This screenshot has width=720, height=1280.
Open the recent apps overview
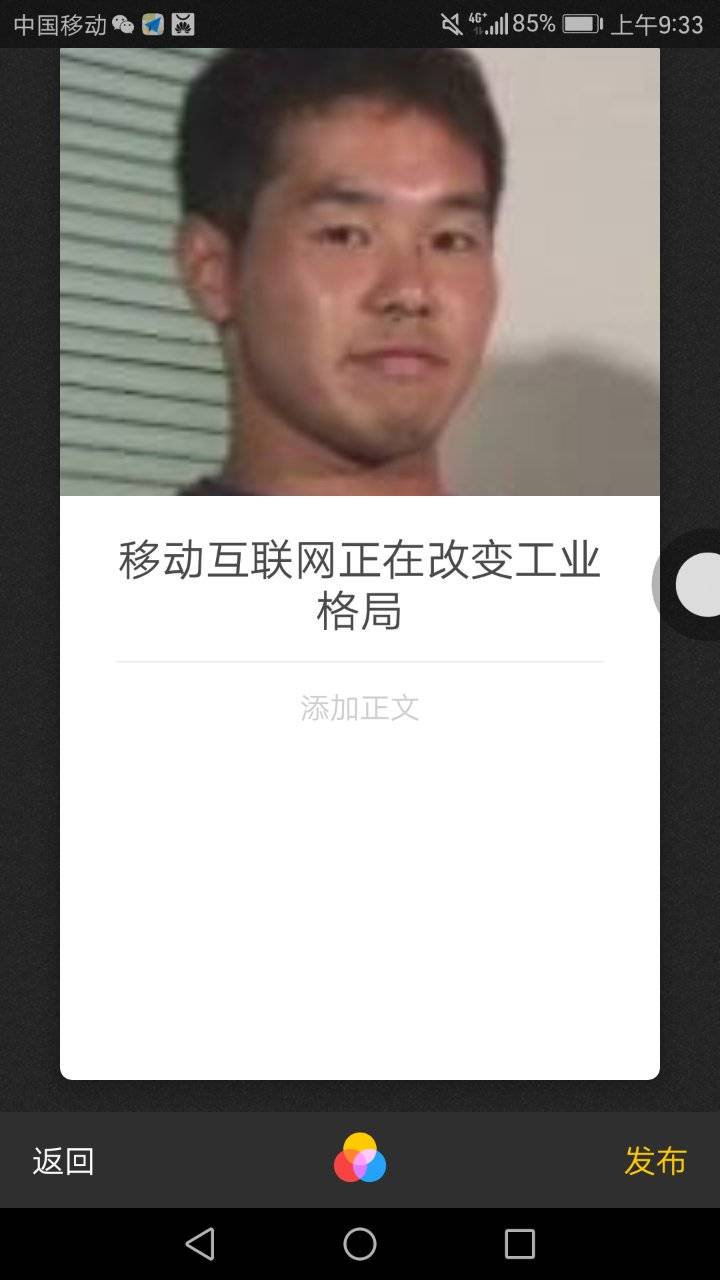pos(520,1244)
